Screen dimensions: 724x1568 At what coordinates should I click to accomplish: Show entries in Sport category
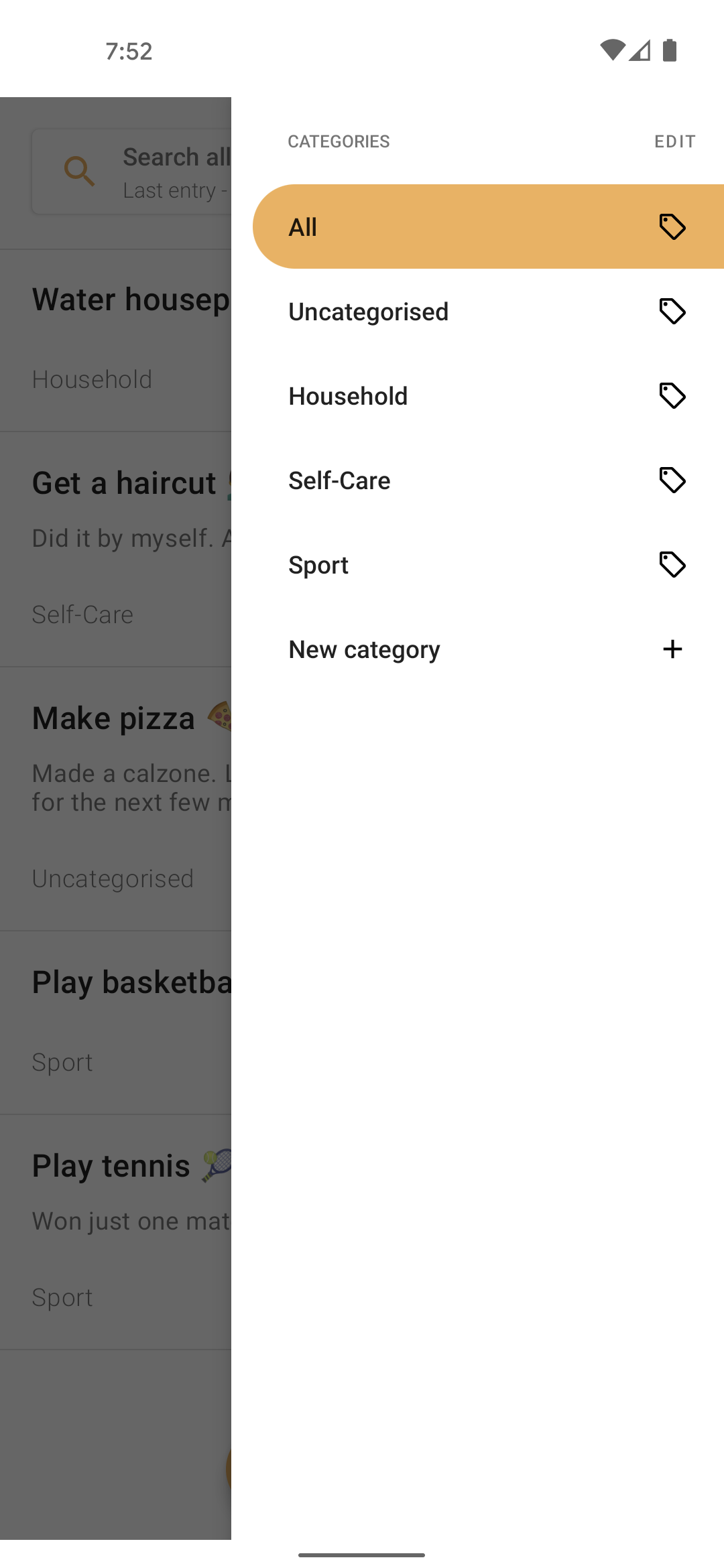(x=488, y=565)
